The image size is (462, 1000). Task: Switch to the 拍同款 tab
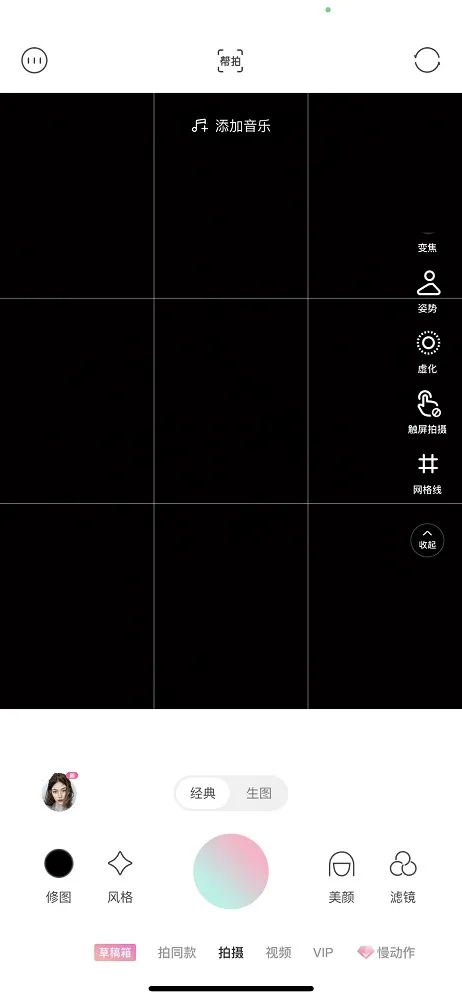pos(177,952)
